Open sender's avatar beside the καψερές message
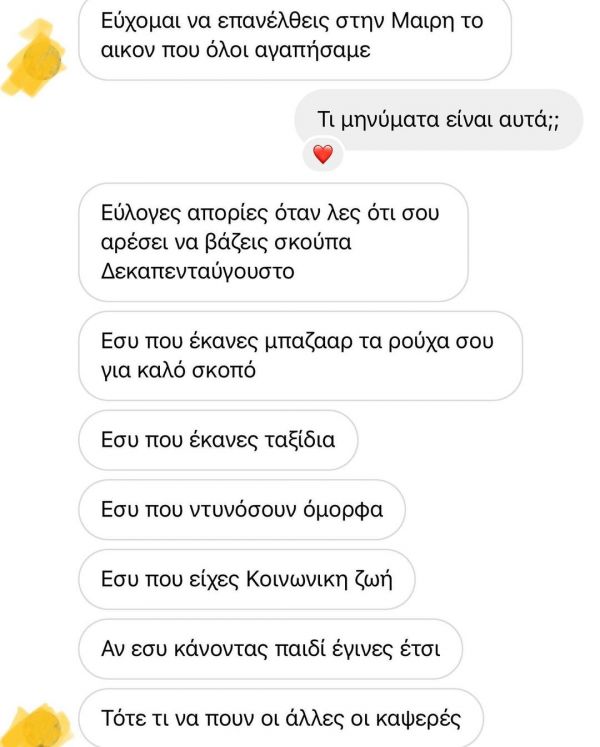Viewport: 600px width, 747px height. point(38,724)
